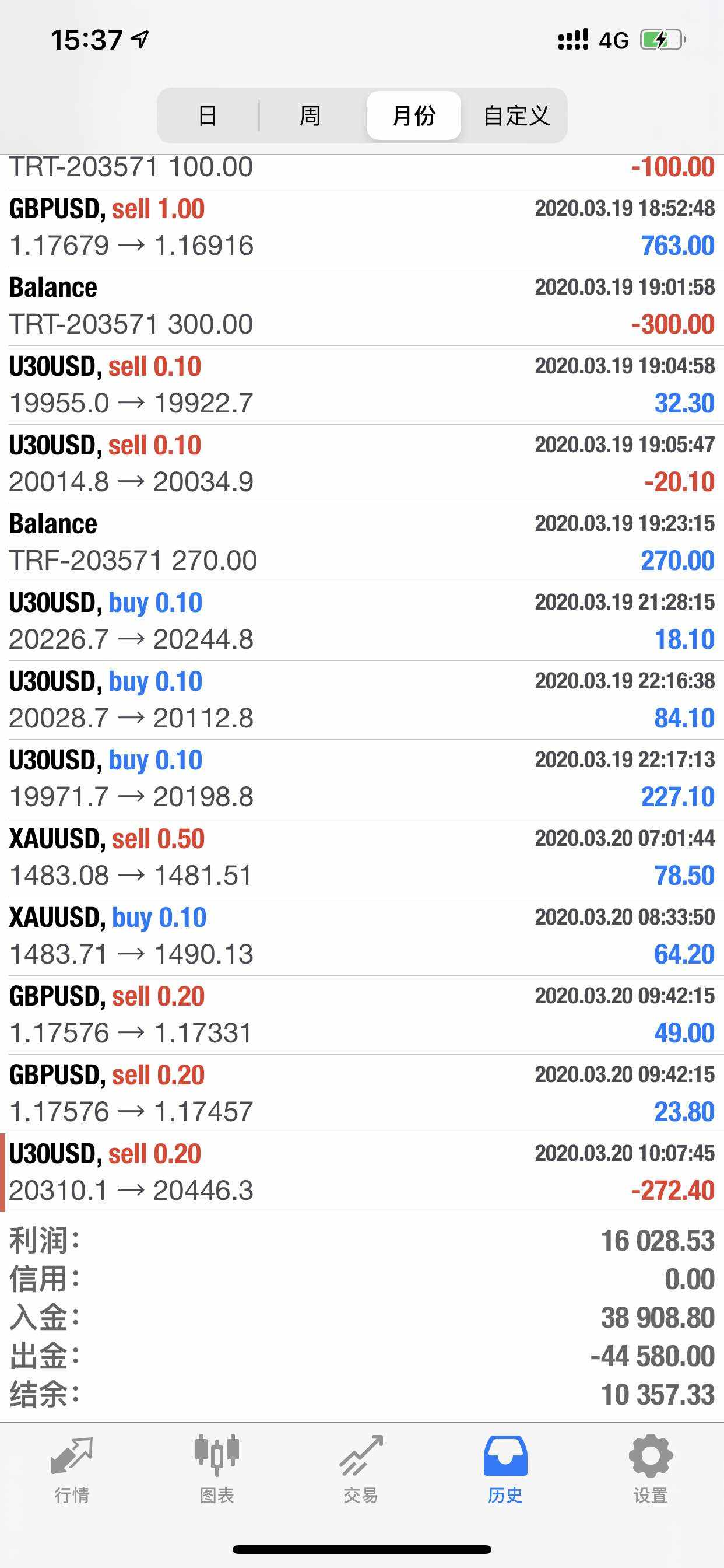Screen dimensions: 724x1568
Task: Switch to the 日 period filter
Action: click(208, 116)
